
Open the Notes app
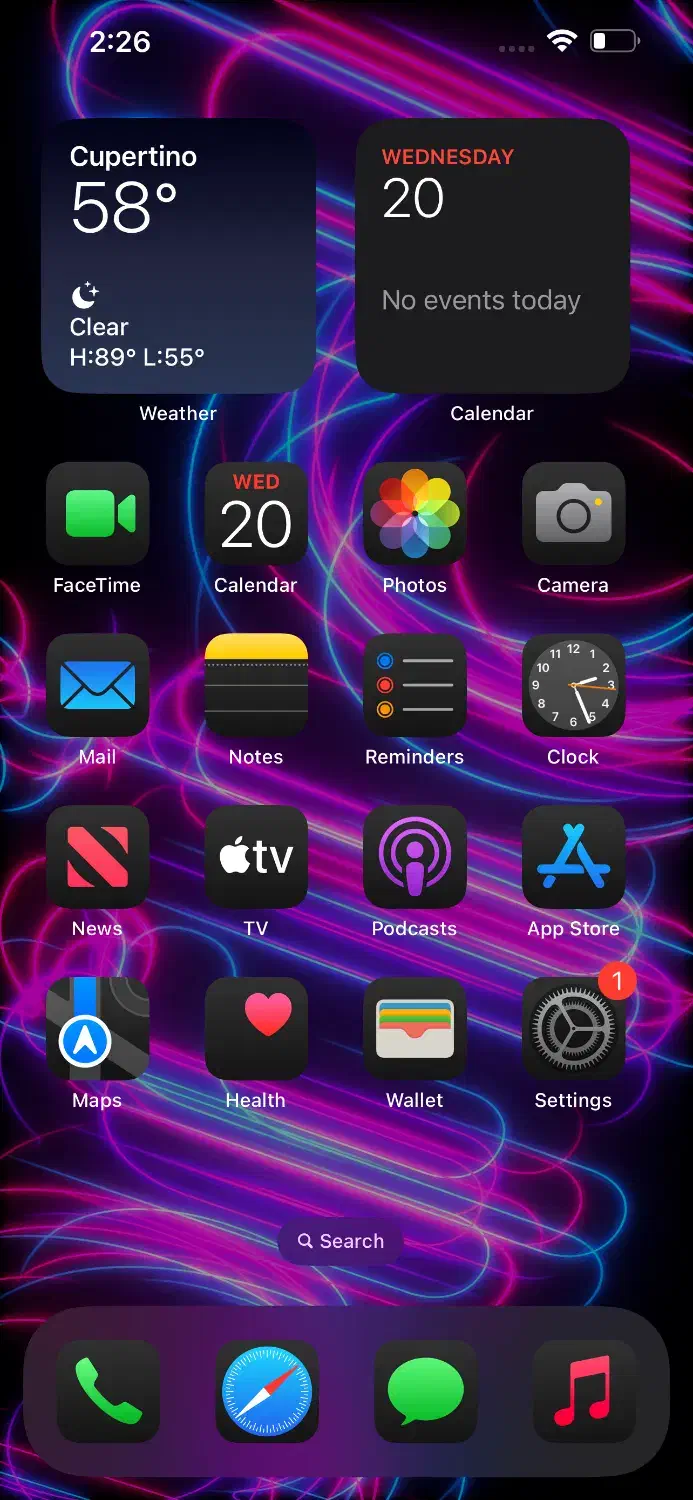256,686
